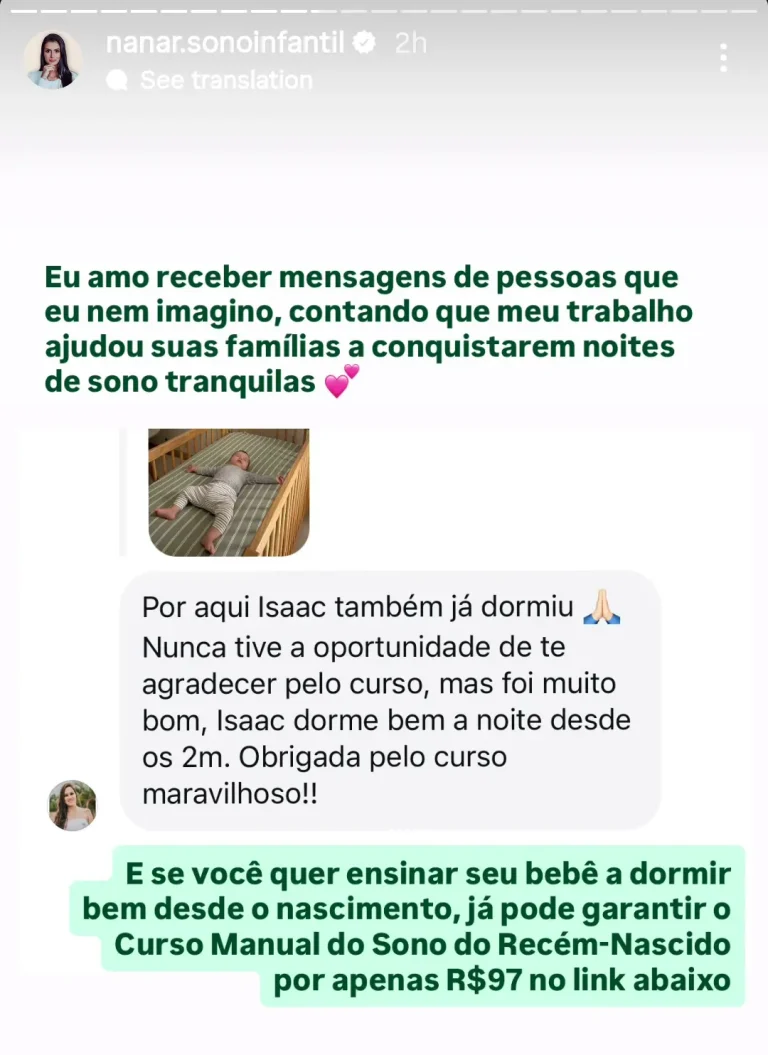Tap the verified badge next to nanar.sonoinfantil
Screen dimensions: 768x1055
coord(363,42)
